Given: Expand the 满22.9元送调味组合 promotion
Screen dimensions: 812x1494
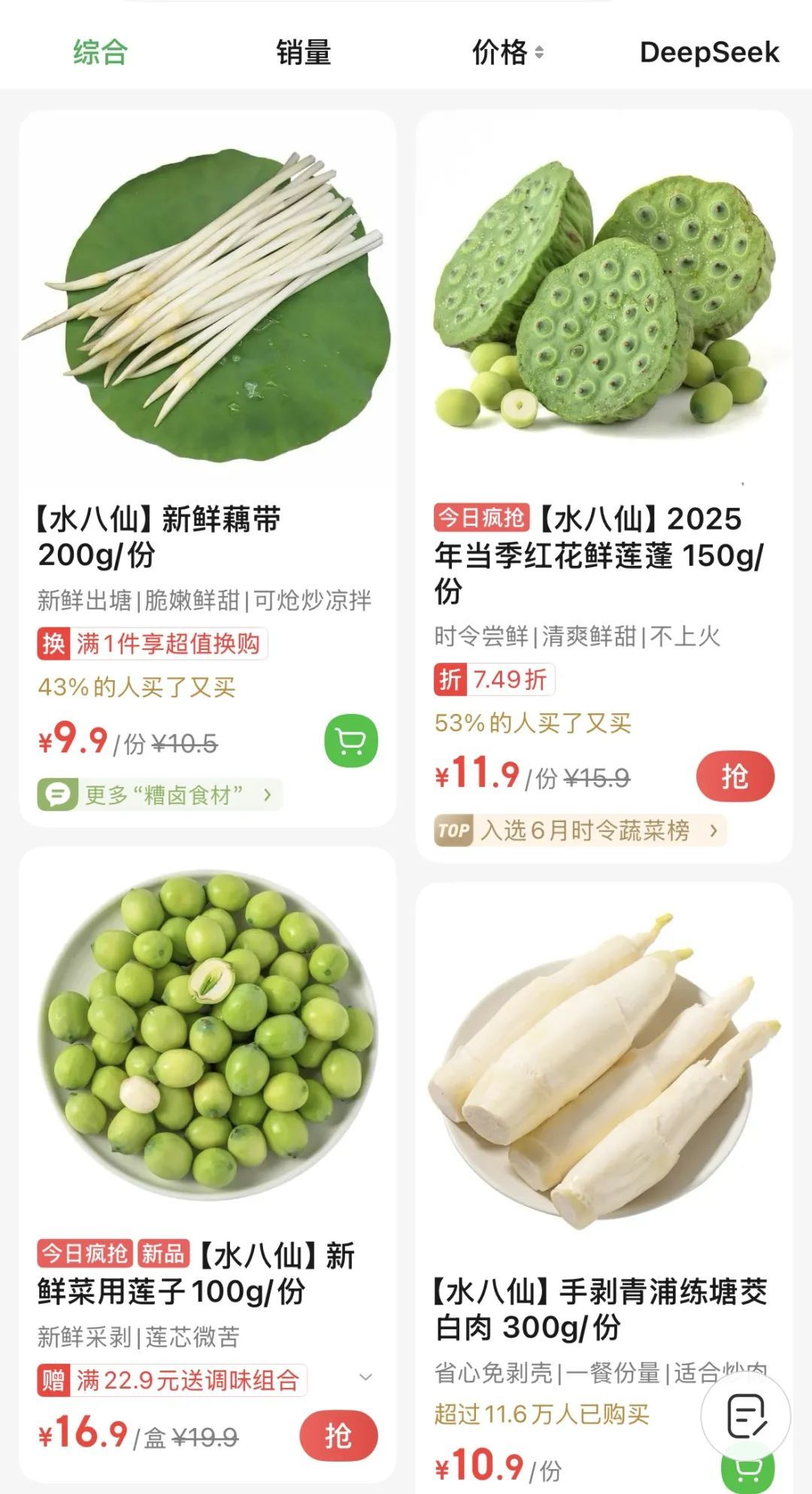Looking at the screenshot, I should tap(365, 1377).
